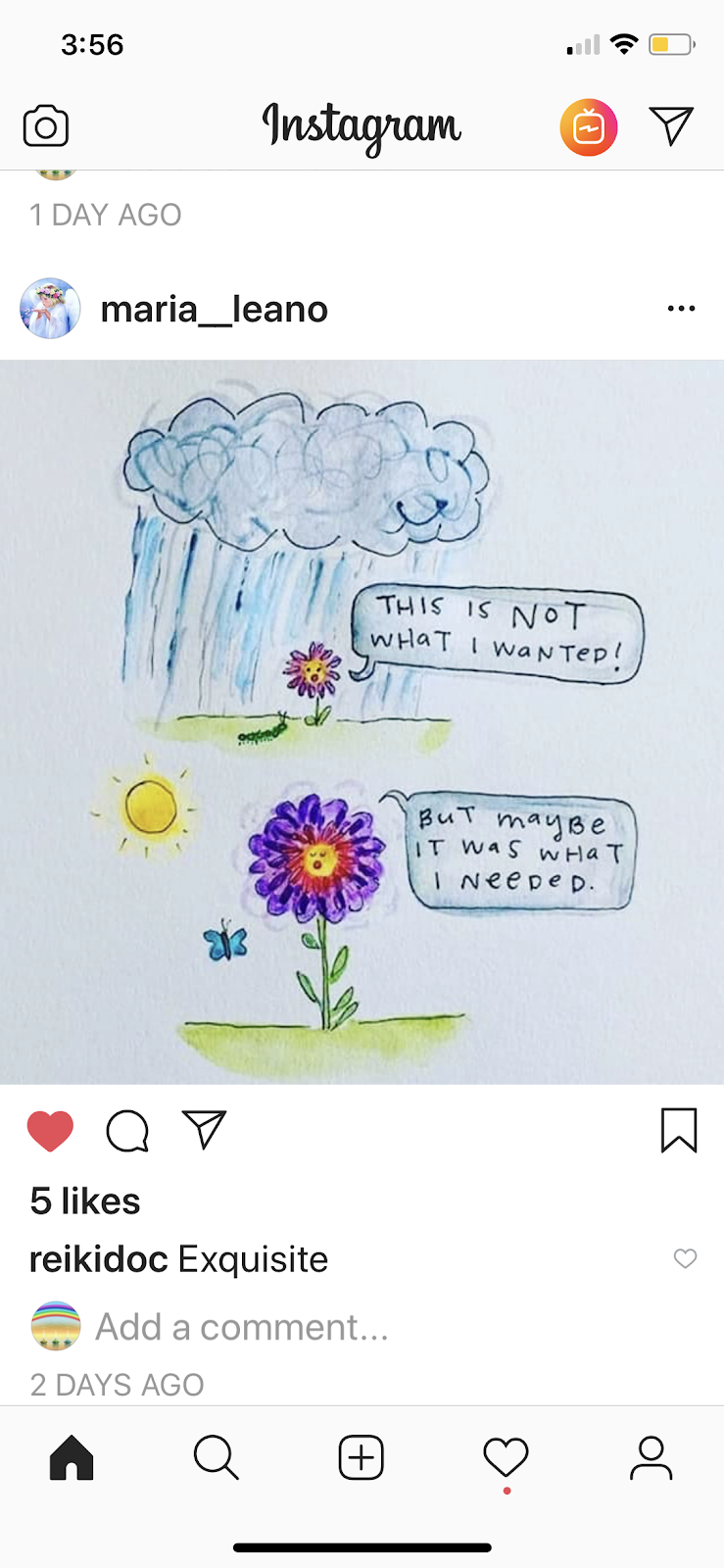This screenshot has height=1568, width=724.
Task: Open the Activity heart tab
Action: point(506,1457)
